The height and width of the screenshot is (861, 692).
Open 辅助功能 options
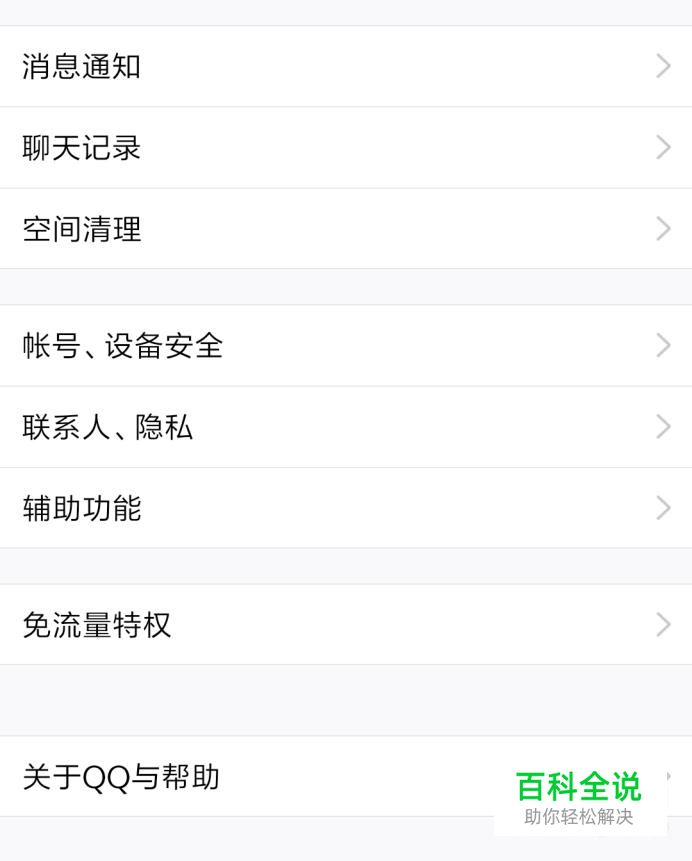[x=346, y=508]
